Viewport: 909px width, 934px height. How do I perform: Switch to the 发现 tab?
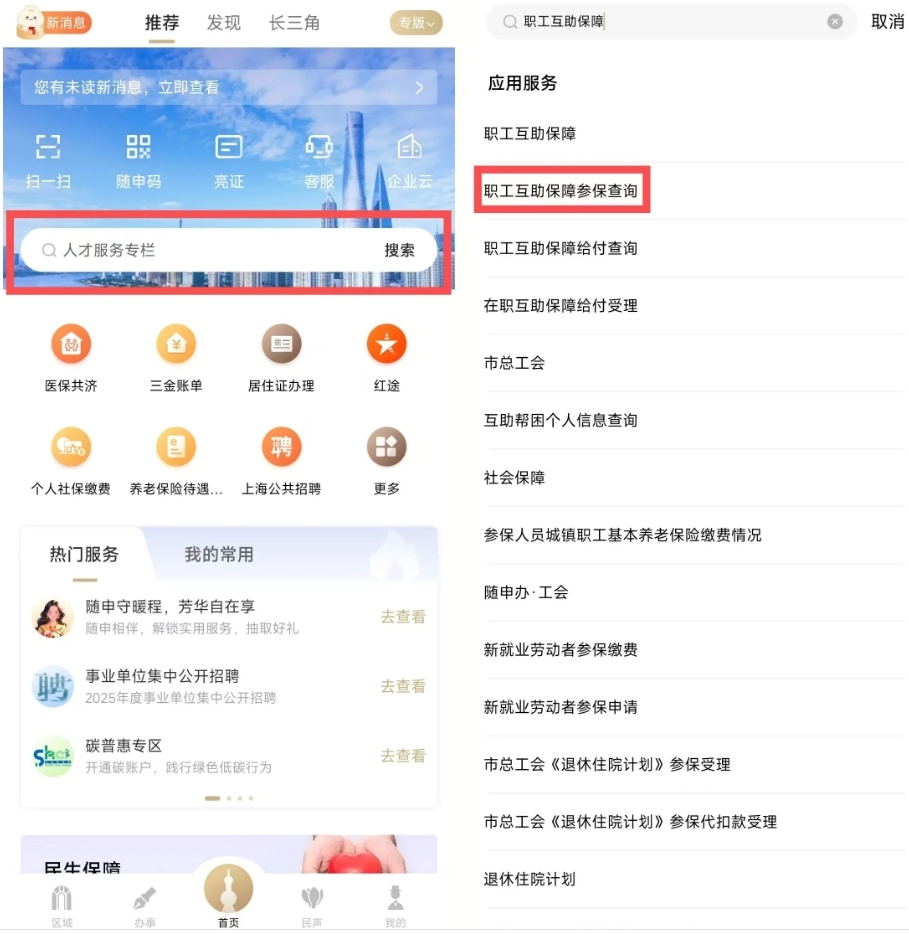224,23
